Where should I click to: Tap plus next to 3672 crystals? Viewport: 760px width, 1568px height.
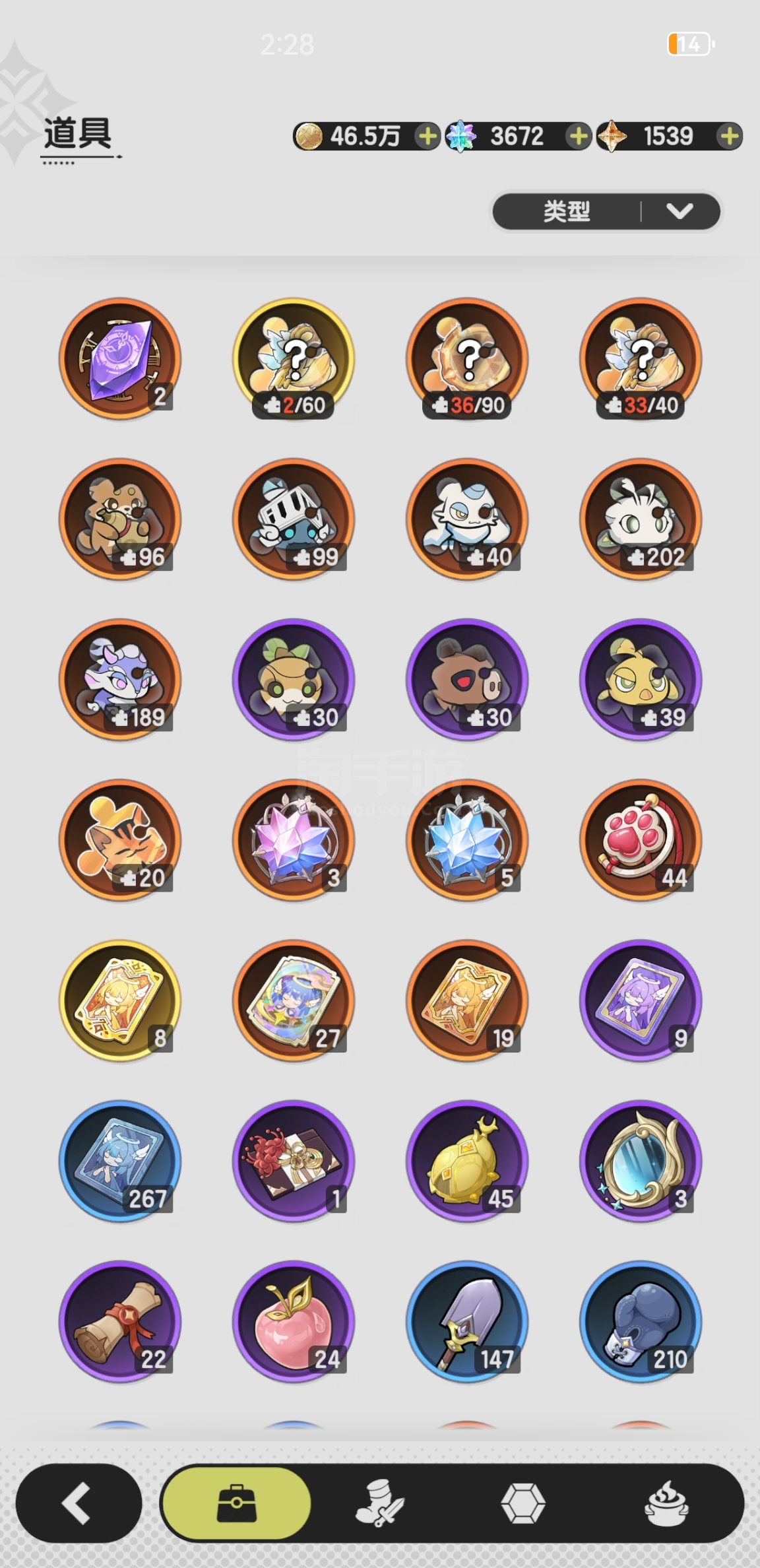pyautogui.click(x=578, y=137)
